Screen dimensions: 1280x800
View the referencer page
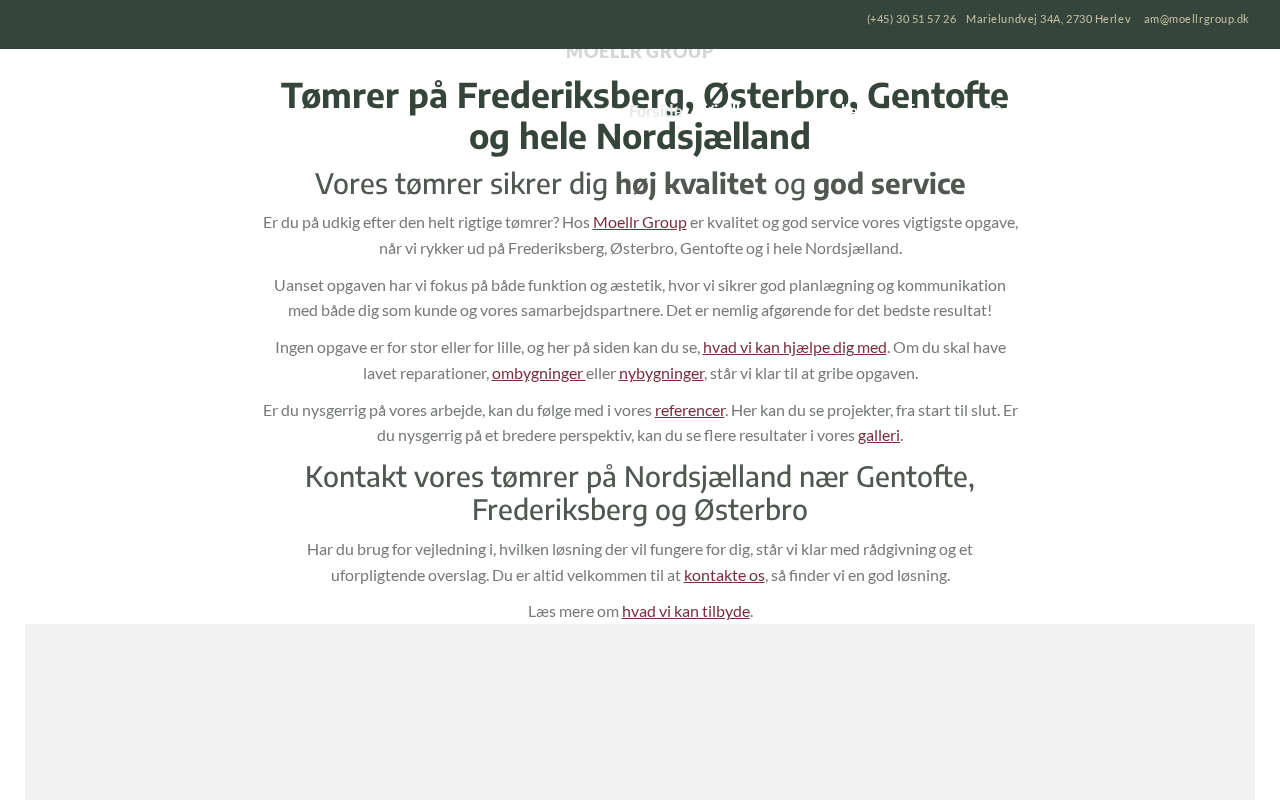pos(689,410)
